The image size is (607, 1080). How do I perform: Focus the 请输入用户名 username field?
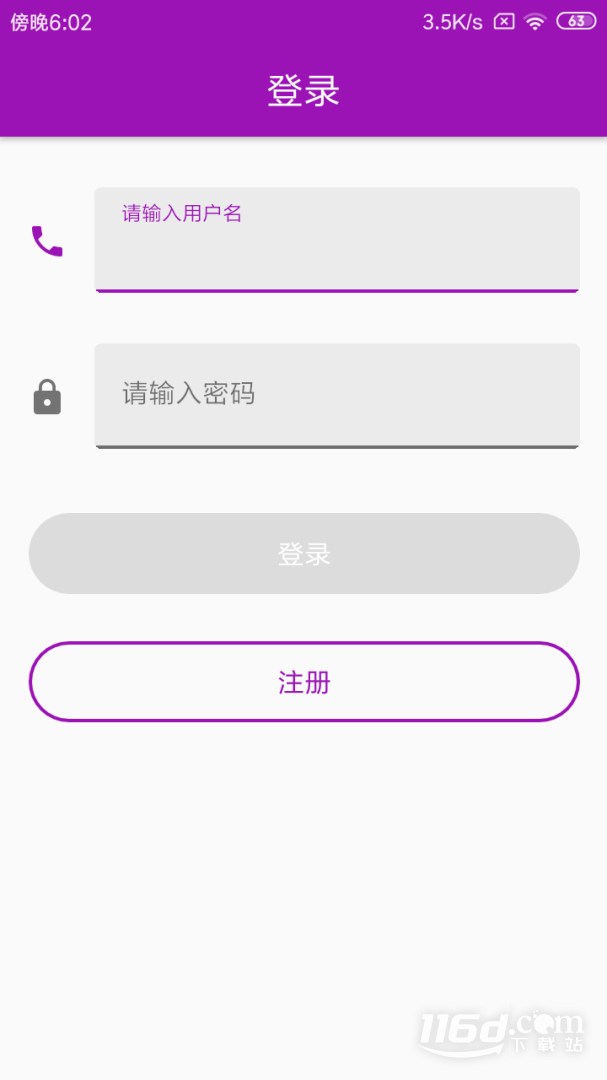pos(337,240)
